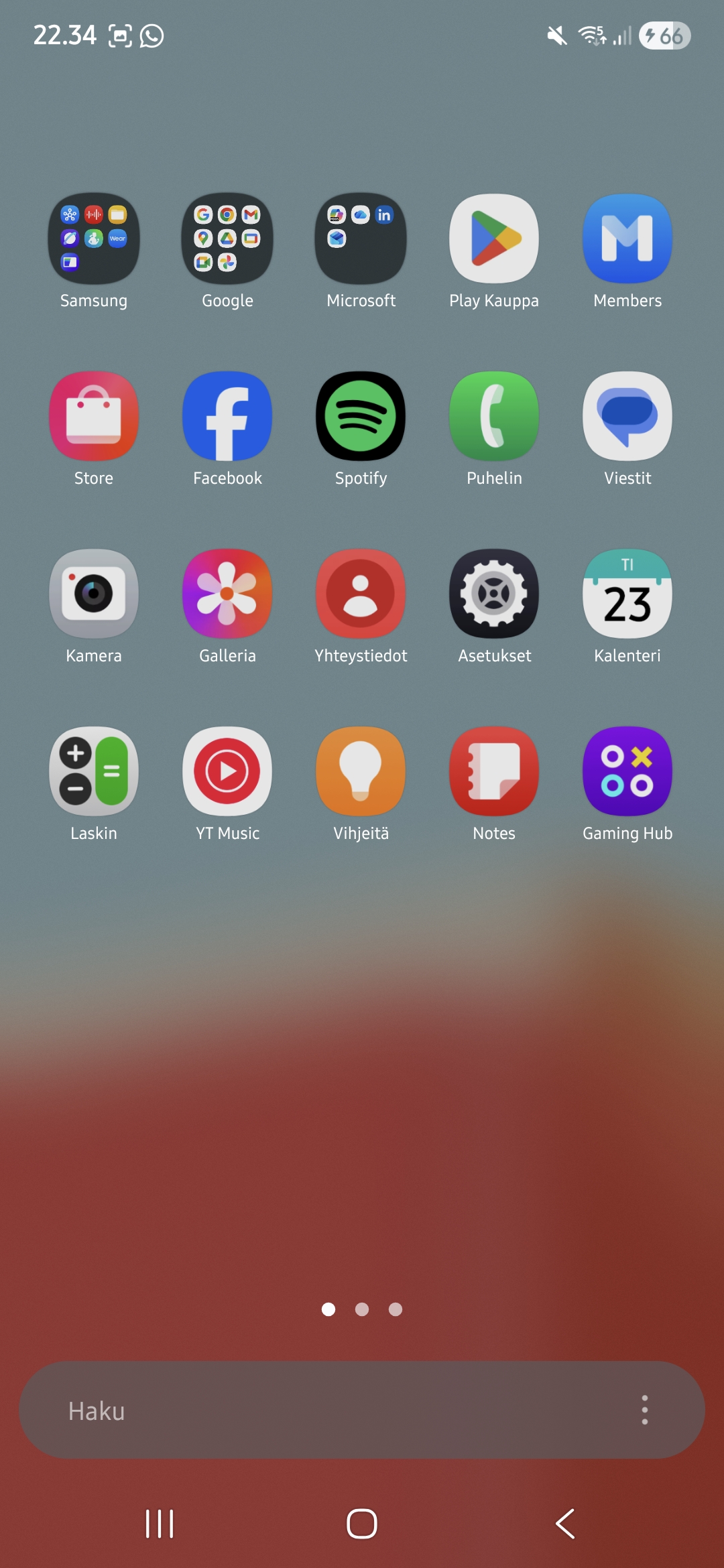Viewport: 724px width, 1568px height.
Task: Open Galleria
Action: coord(227,594)
